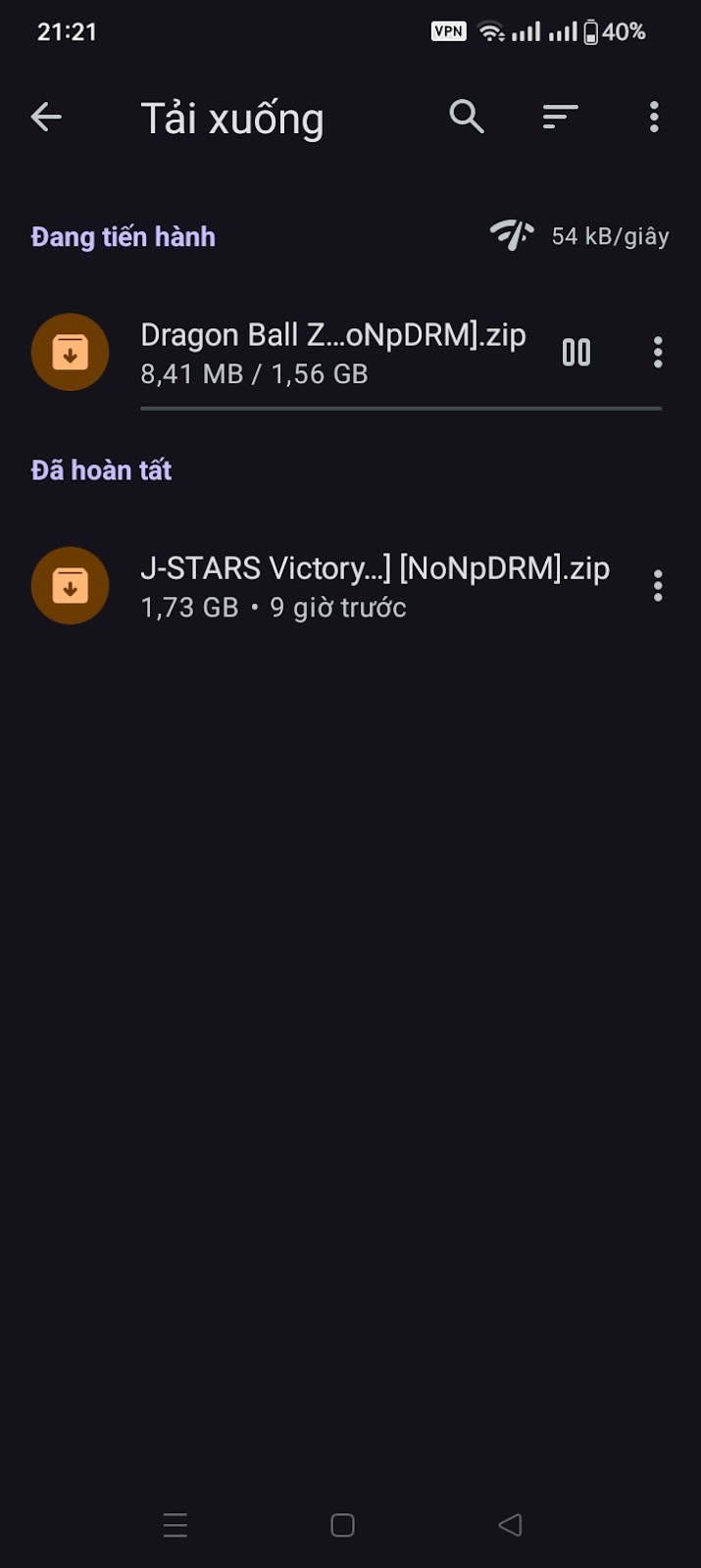Image resolution: width=701 pixels, height=1568 pixels.
Task: Open the recent apps view
Action: (175, 1525)
